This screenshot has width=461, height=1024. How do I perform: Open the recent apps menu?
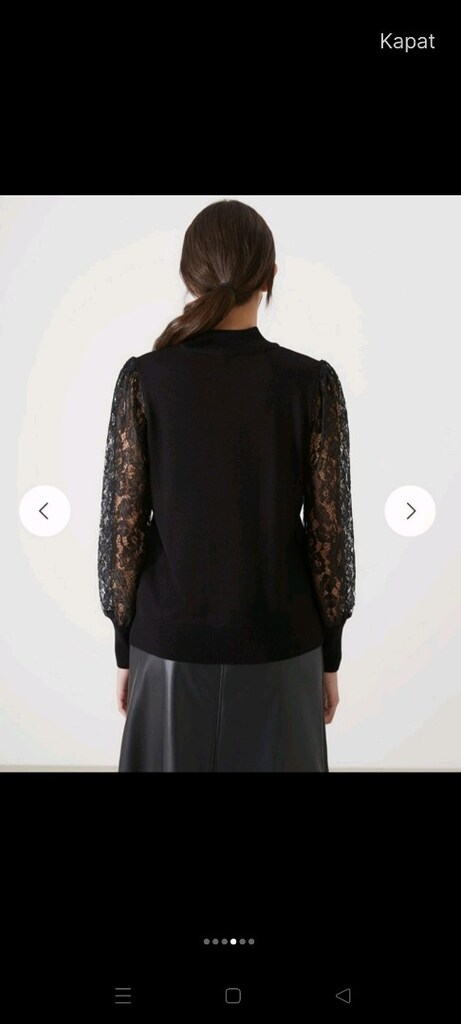coord(123,995)
